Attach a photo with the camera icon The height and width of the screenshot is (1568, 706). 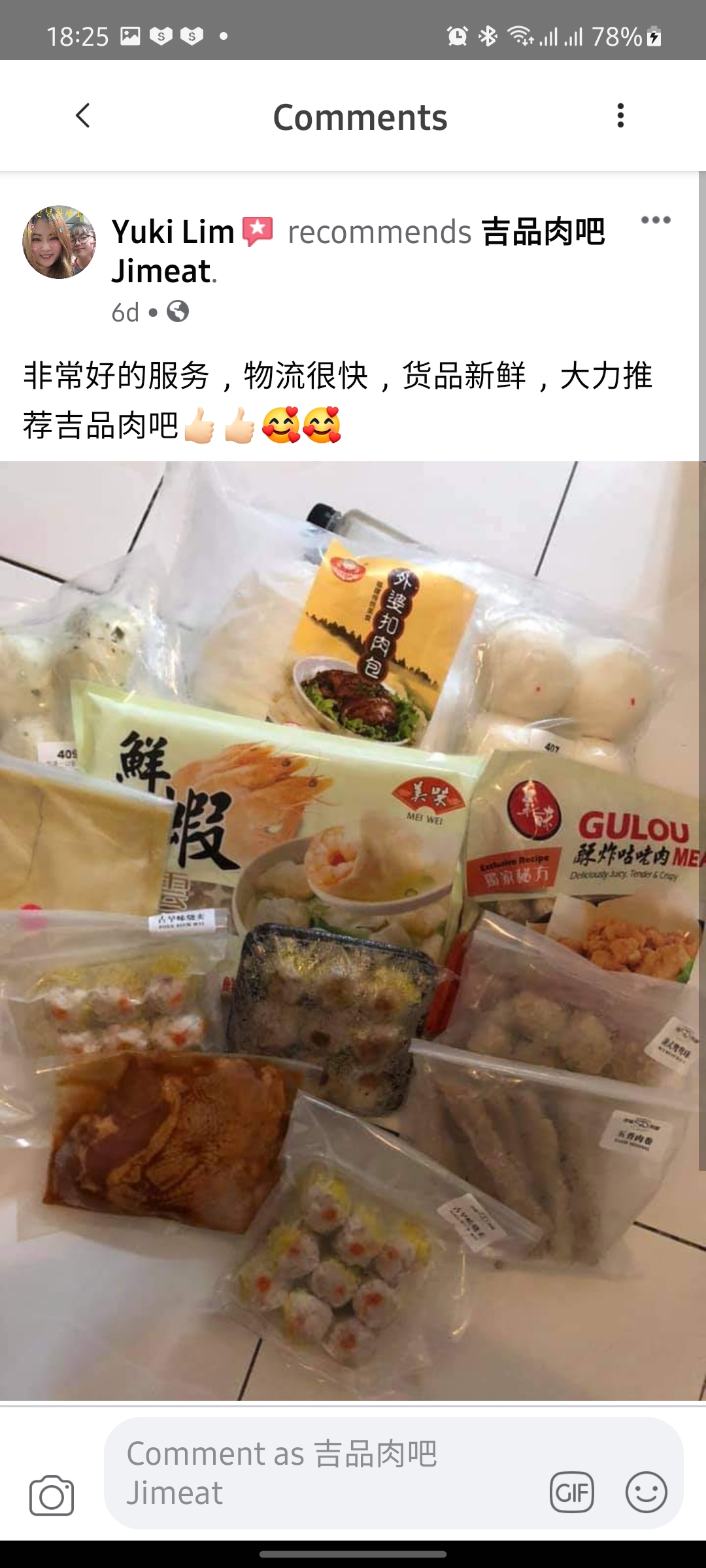(x=52, y=1494)
